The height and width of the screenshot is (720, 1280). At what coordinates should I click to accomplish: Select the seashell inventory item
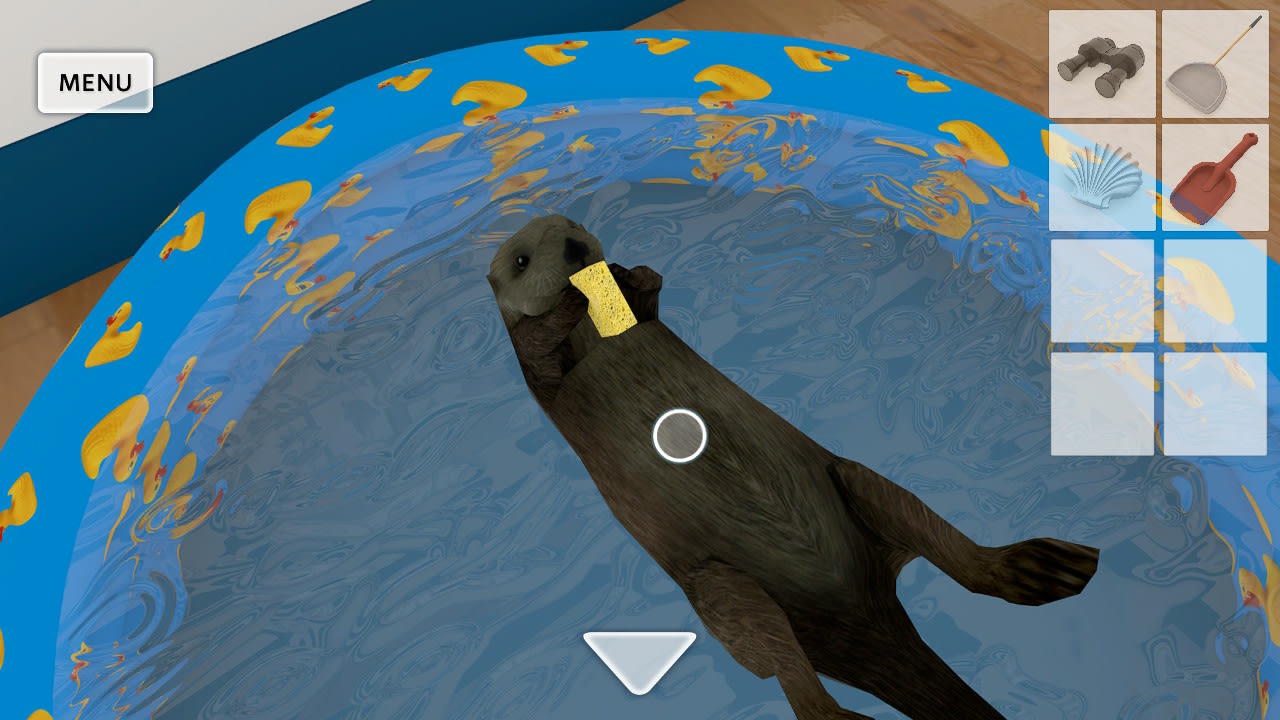1102,177
